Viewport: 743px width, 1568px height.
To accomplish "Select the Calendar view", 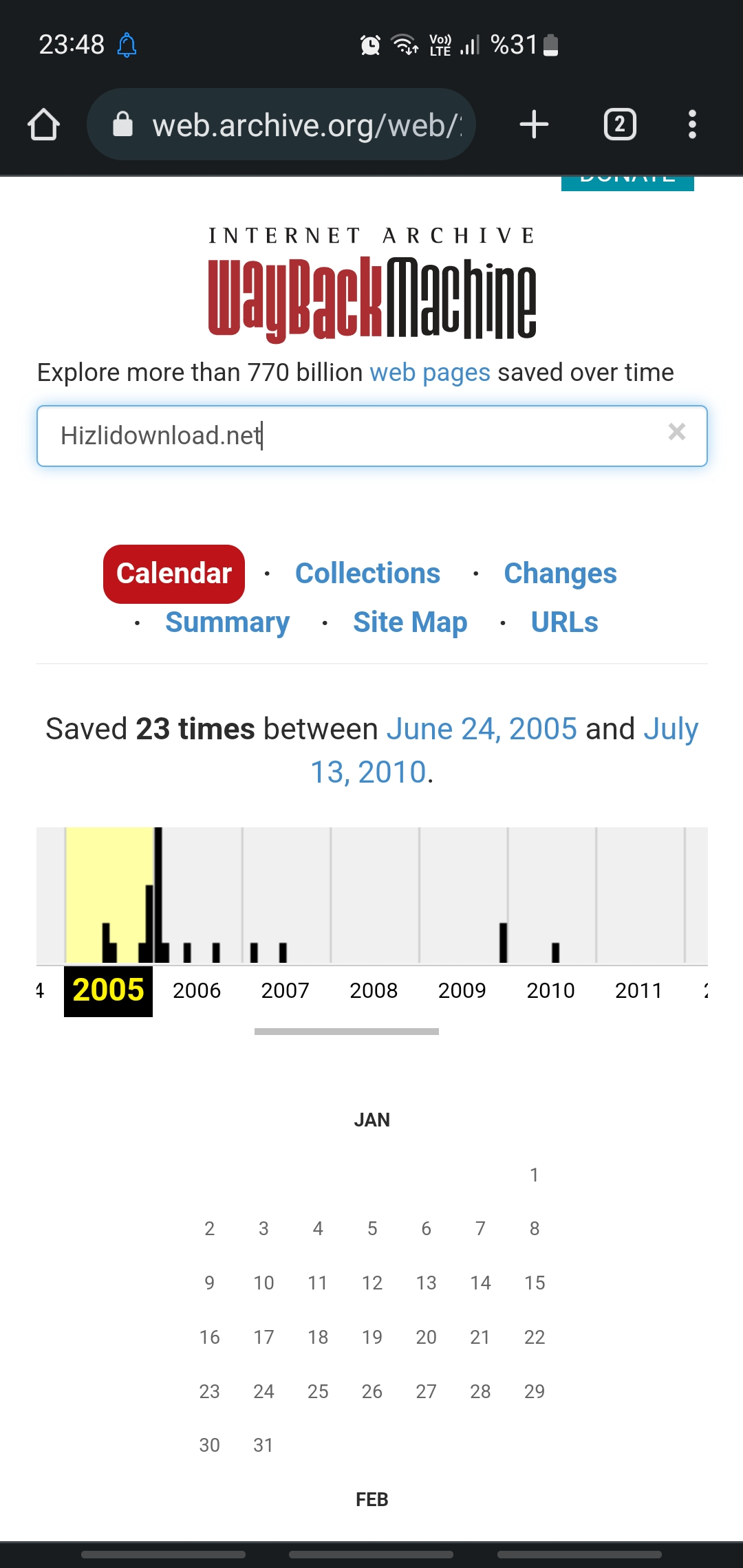I will [x=174, y=574].
